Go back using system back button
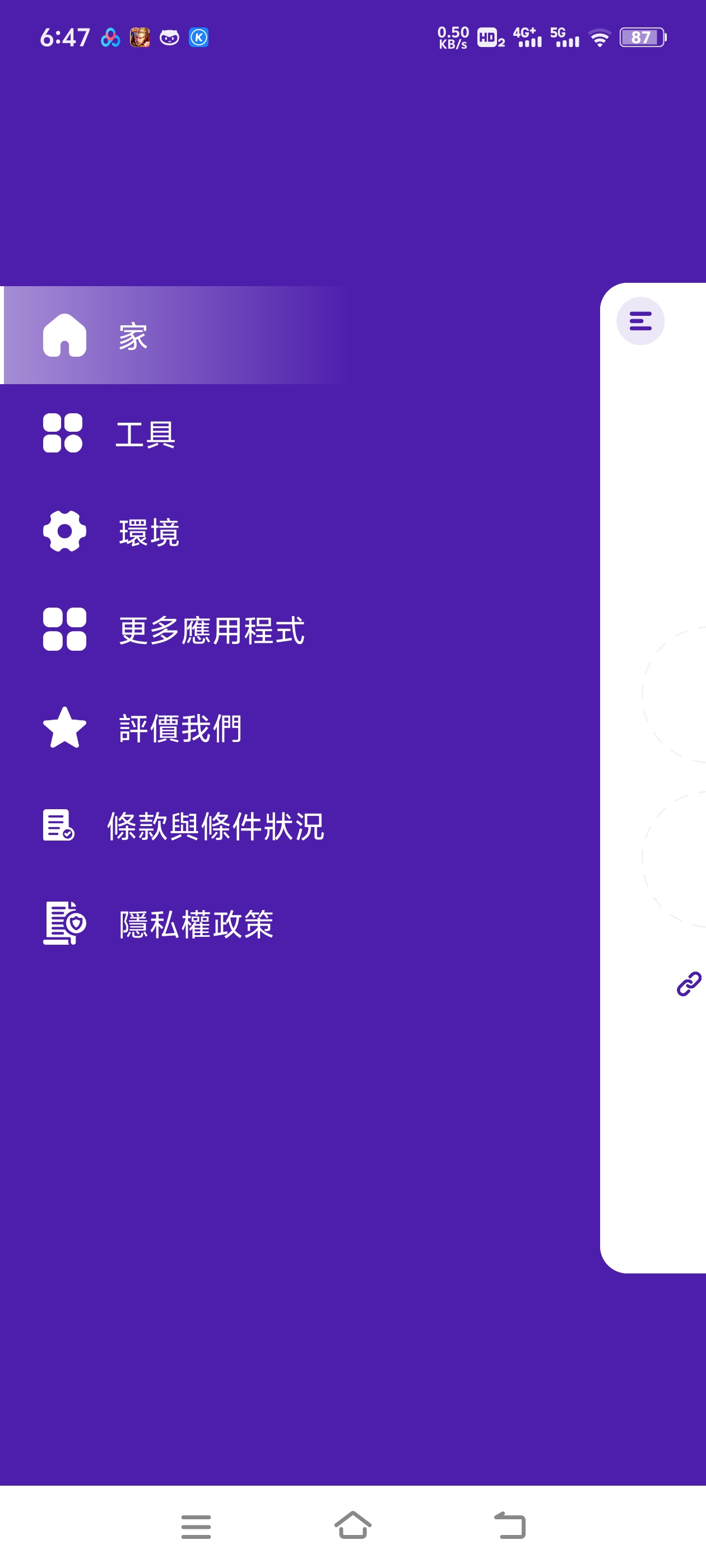The width and height of the screenshot is (706, 1568). [509, 1525]
